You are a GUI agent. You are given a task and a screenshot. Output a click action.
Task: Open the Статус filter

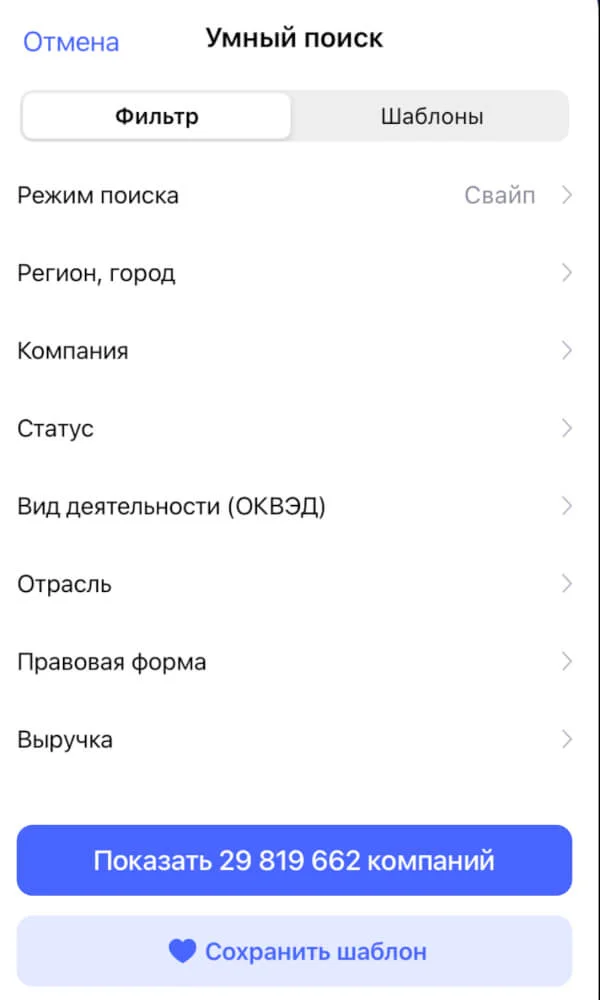294,429
